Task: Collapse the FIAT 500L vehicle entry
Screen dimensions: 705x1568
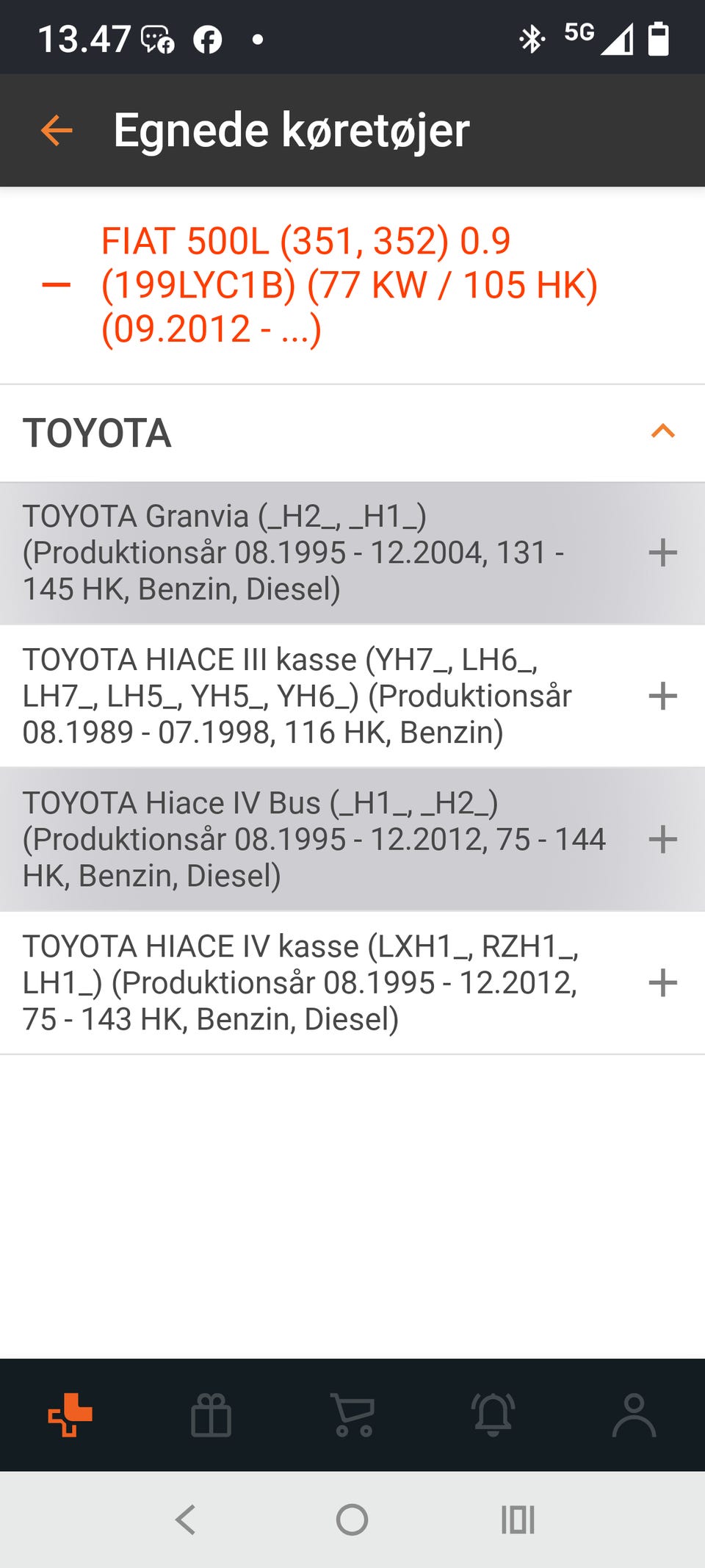Action: (57, 285)
